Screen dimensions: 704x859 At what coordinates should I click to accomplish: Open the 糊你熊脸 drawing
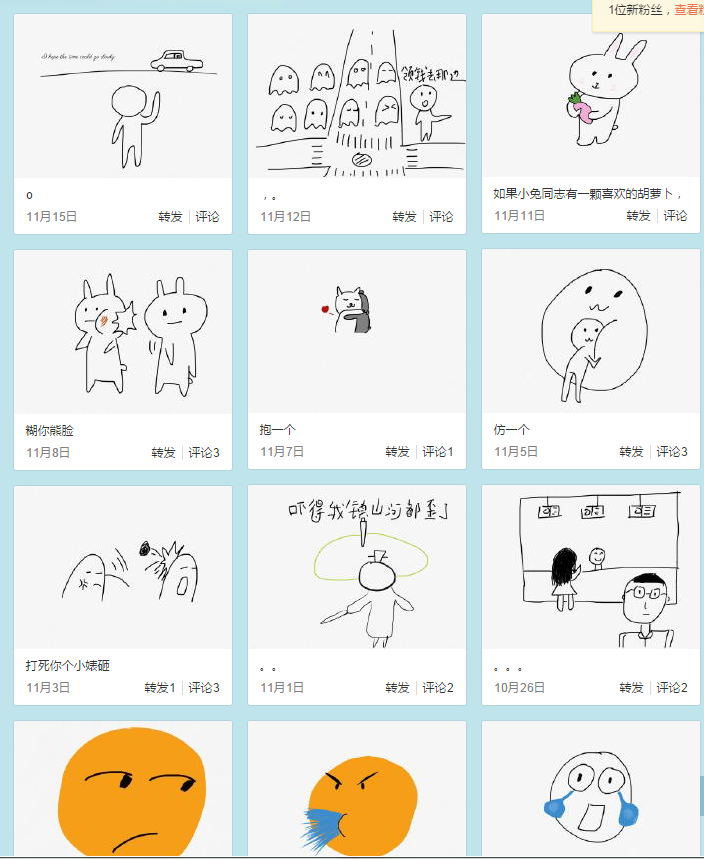tap(123, 332)
